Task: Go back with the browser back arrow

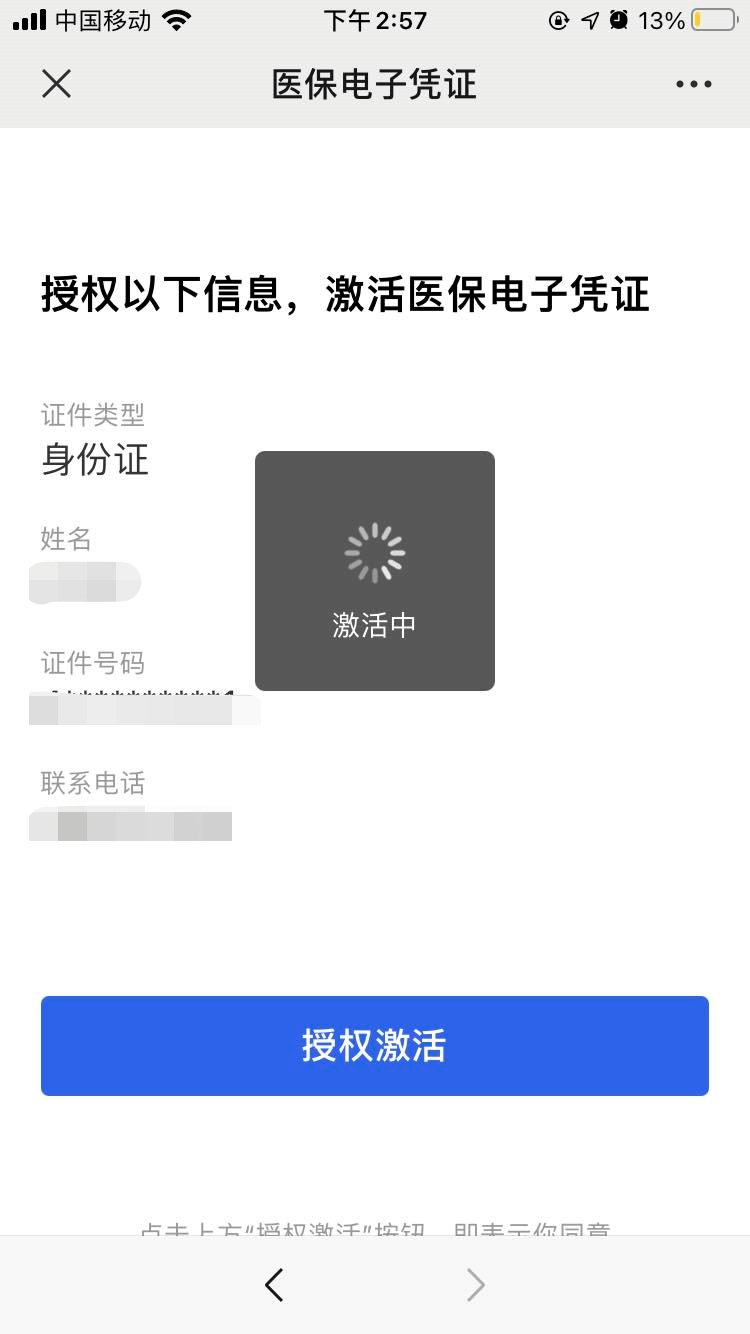Action: [x=274, y=1285]
